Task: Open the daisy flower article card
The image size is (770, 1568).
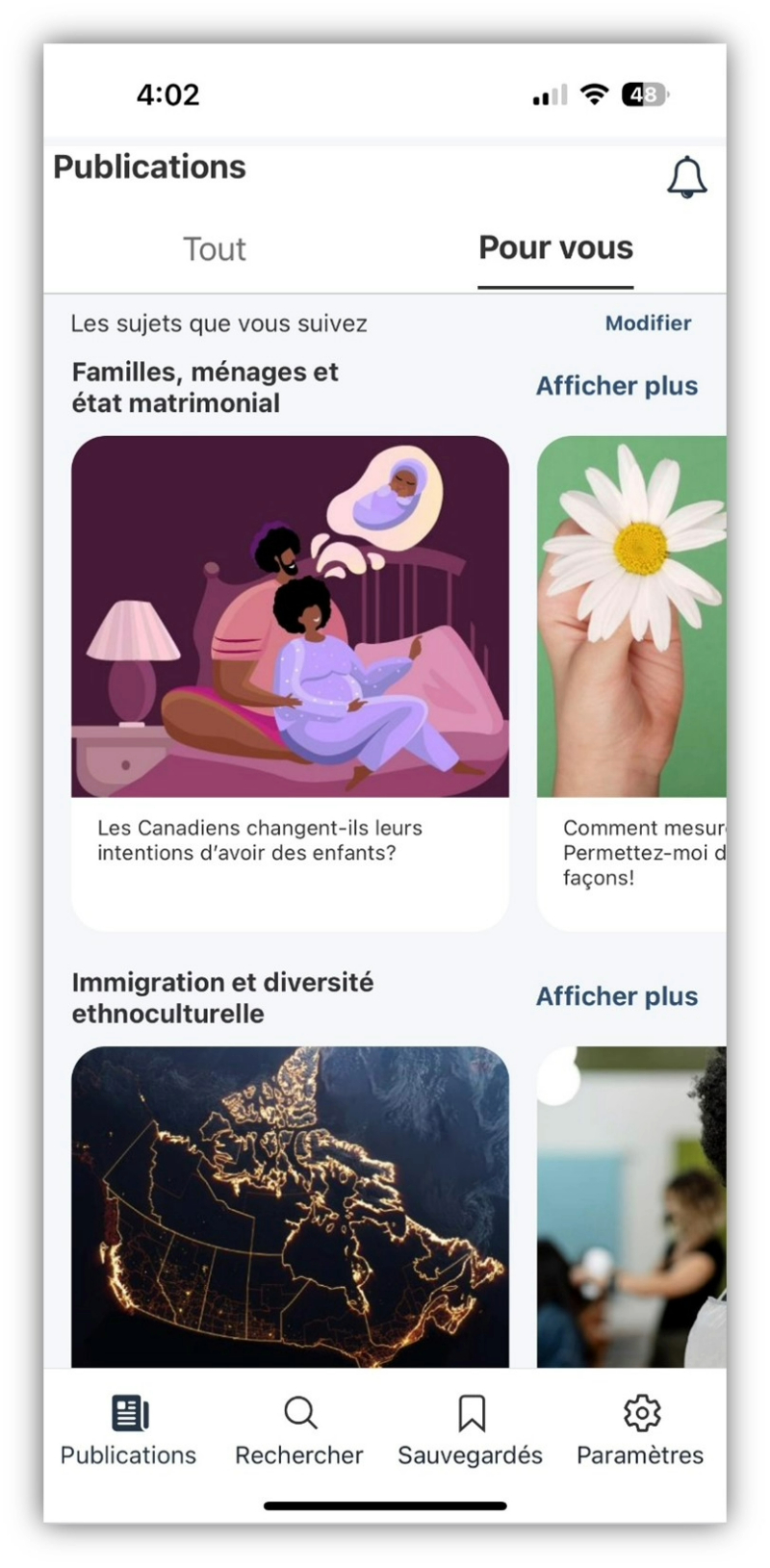Action: pos(631,681)
